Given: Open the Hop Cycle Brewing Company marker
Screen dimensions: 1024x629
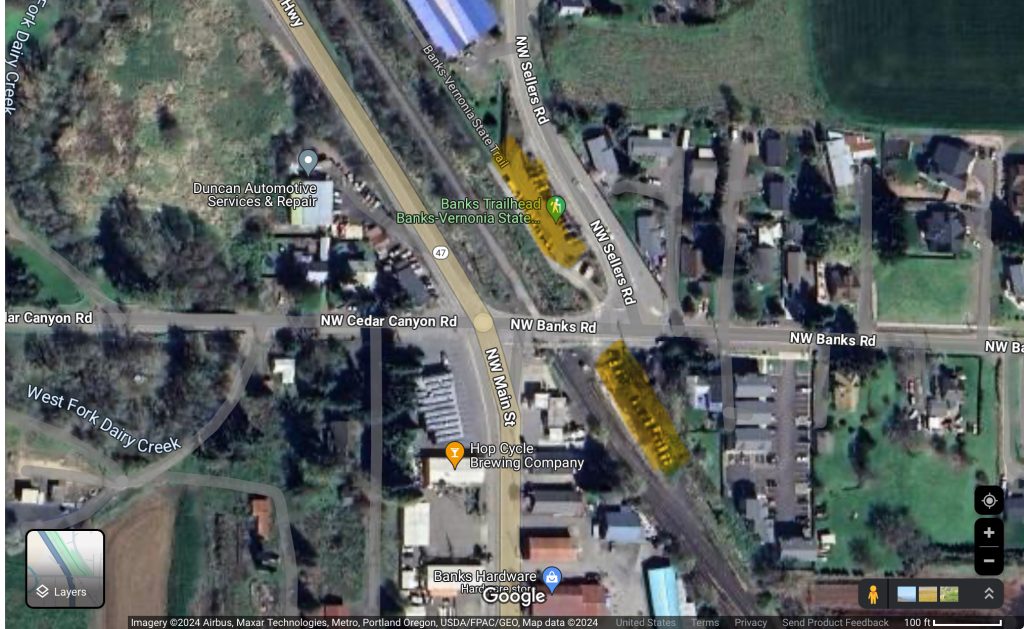Looking at the screenshot, I should coord(454,453).
